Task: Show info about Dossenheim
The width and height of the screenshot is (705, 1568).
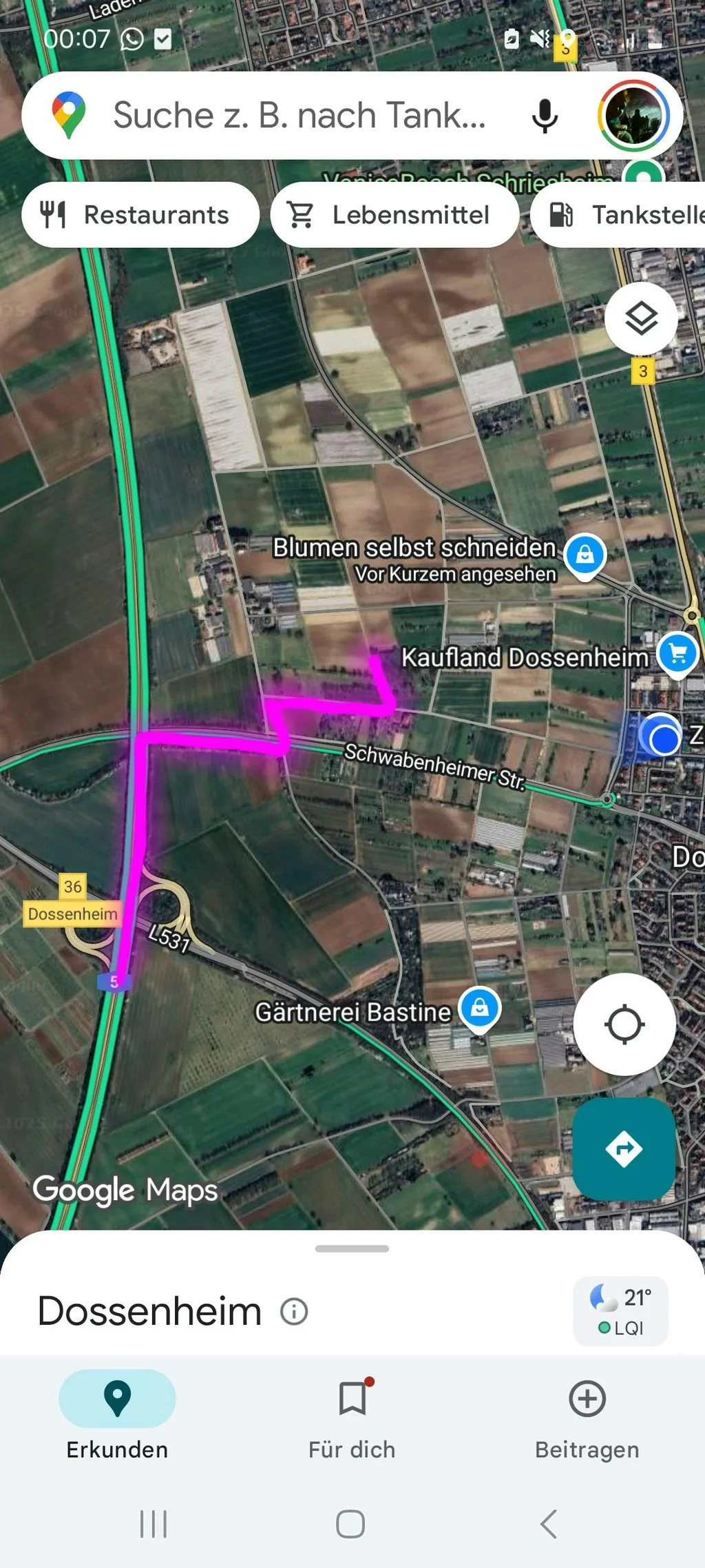Action: 294,1311
